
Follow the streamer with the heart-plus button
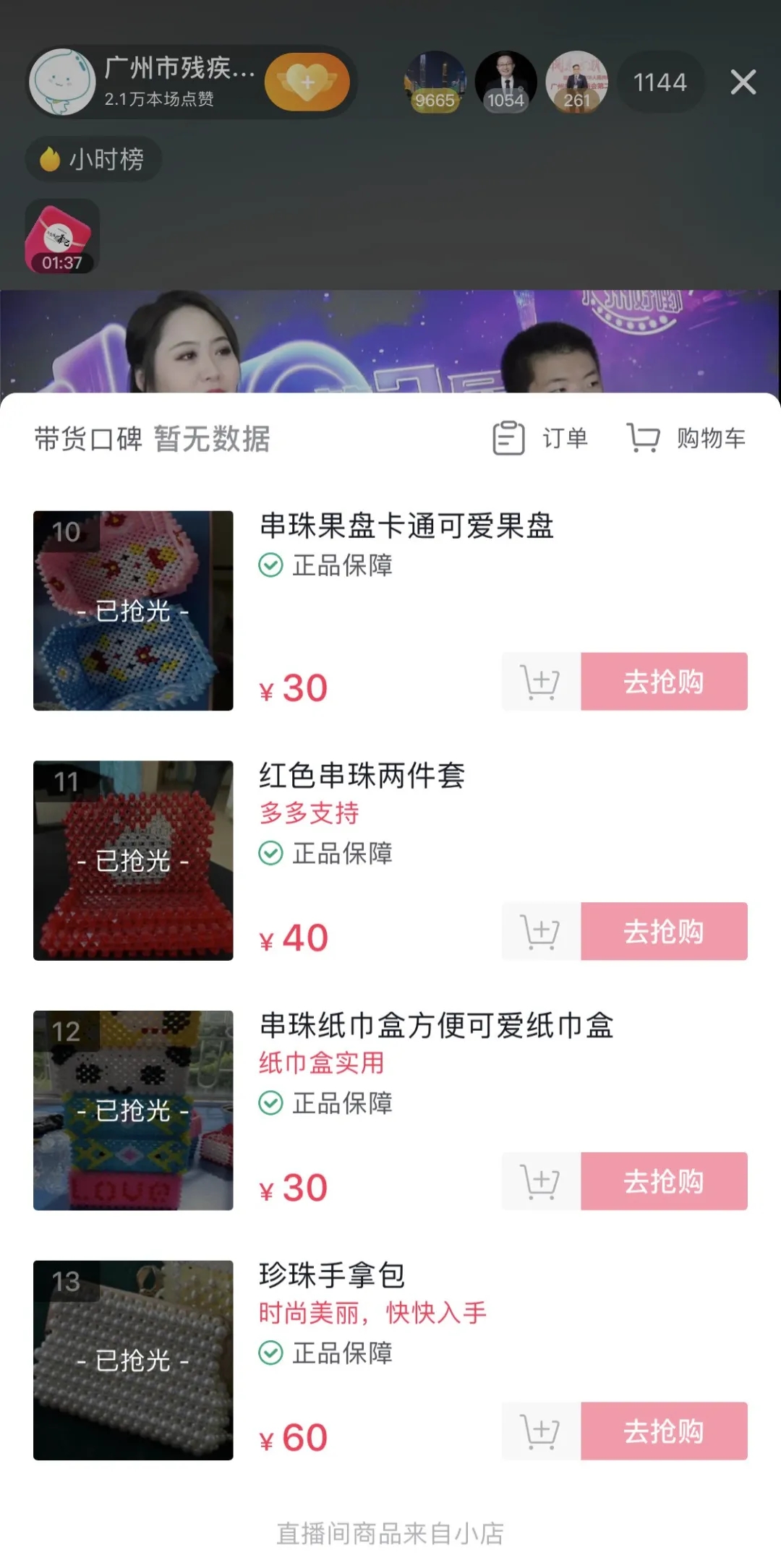[307, 82]
